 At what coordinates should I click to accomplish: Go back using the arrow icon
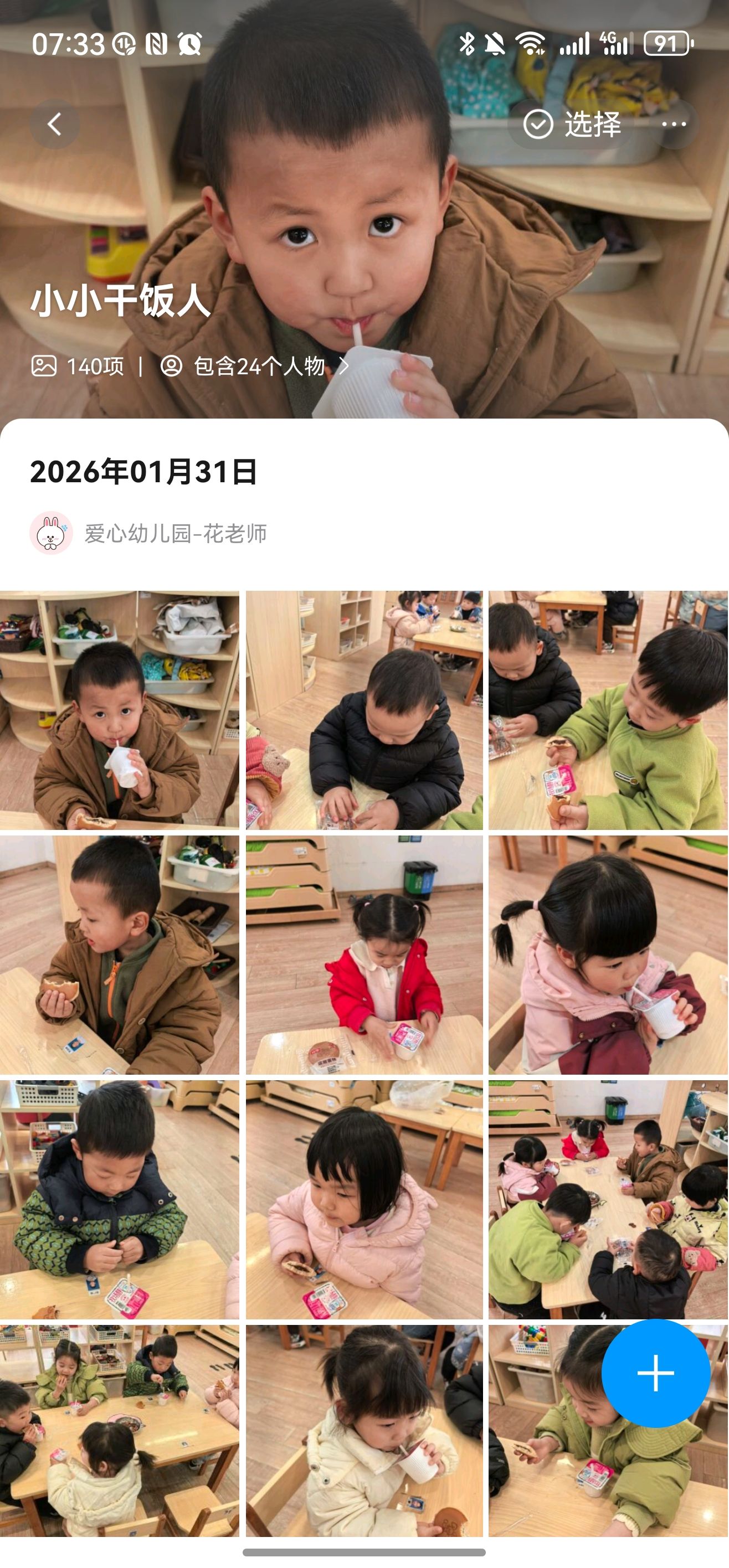click(x=55, y=124)
